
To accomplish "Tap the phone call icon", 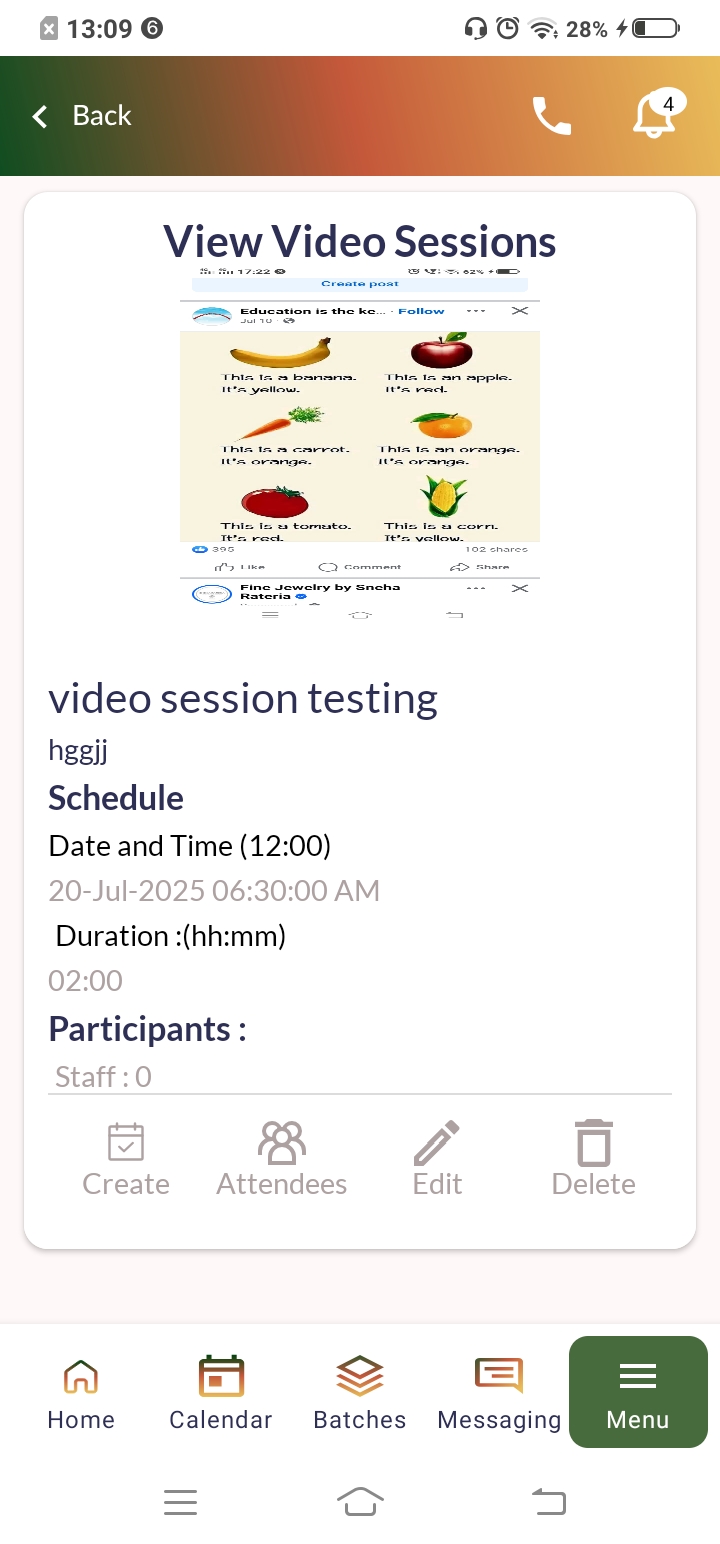I will [551, 117].
